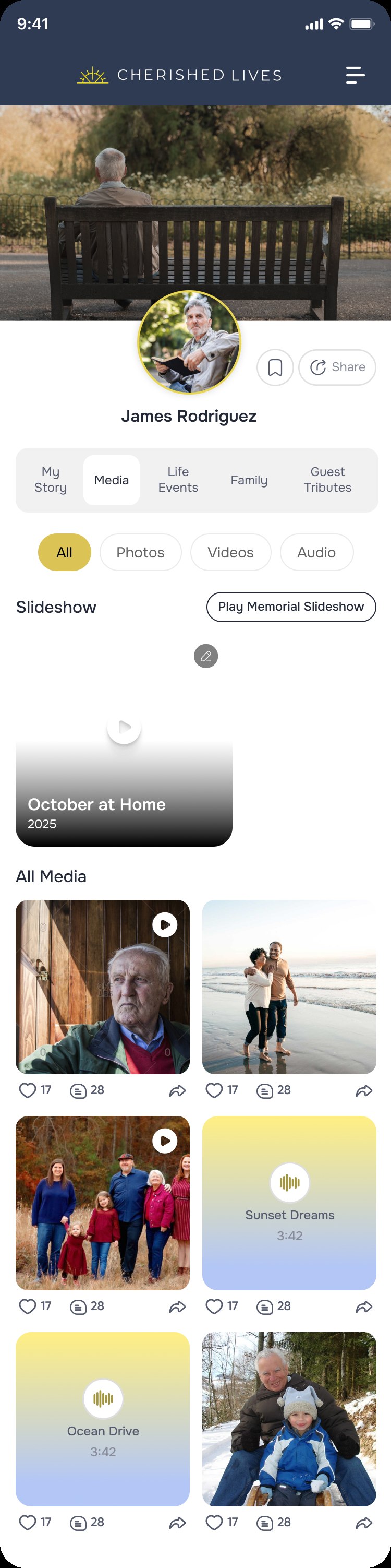The height and width of the screenshot is (1568, 391).
Task: Play the family autumn portrait video
Action: 165,1140
